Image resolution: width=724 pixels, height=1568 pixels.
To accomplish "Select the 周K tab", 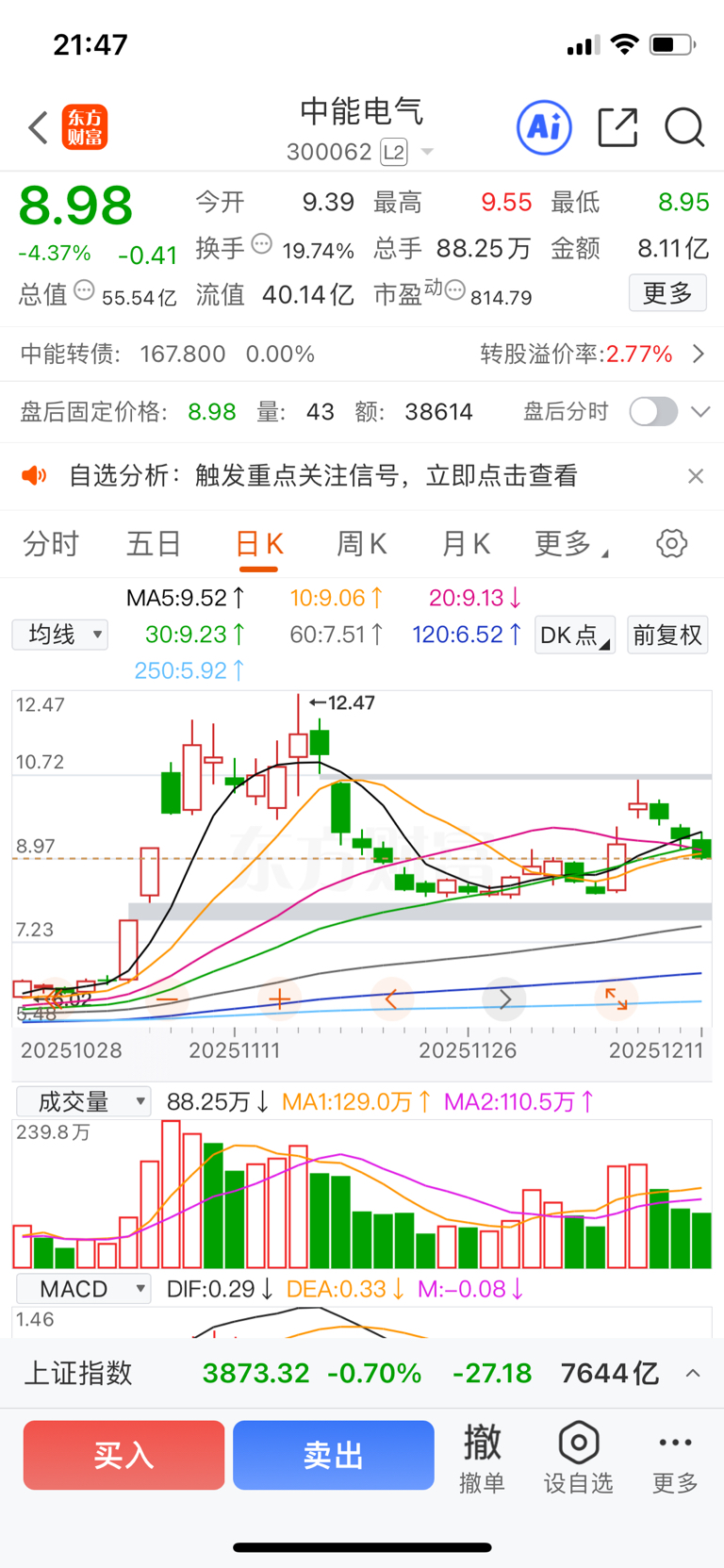I will [x=362, y=544].
